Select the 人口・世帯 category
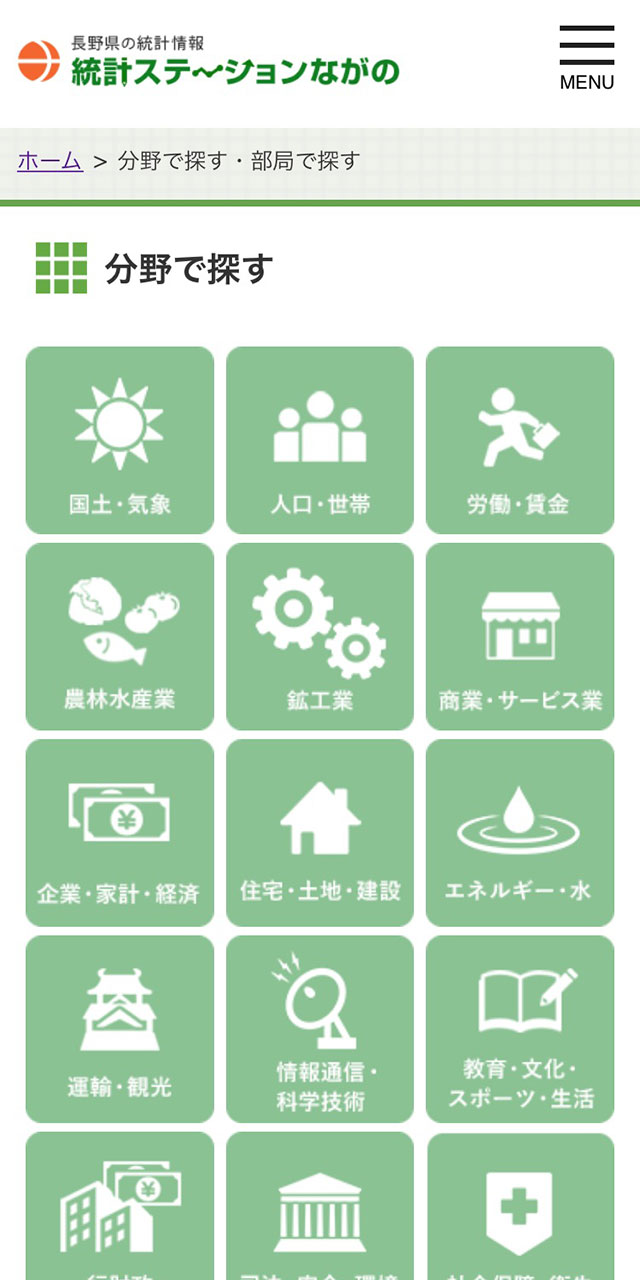 point(320,440)
